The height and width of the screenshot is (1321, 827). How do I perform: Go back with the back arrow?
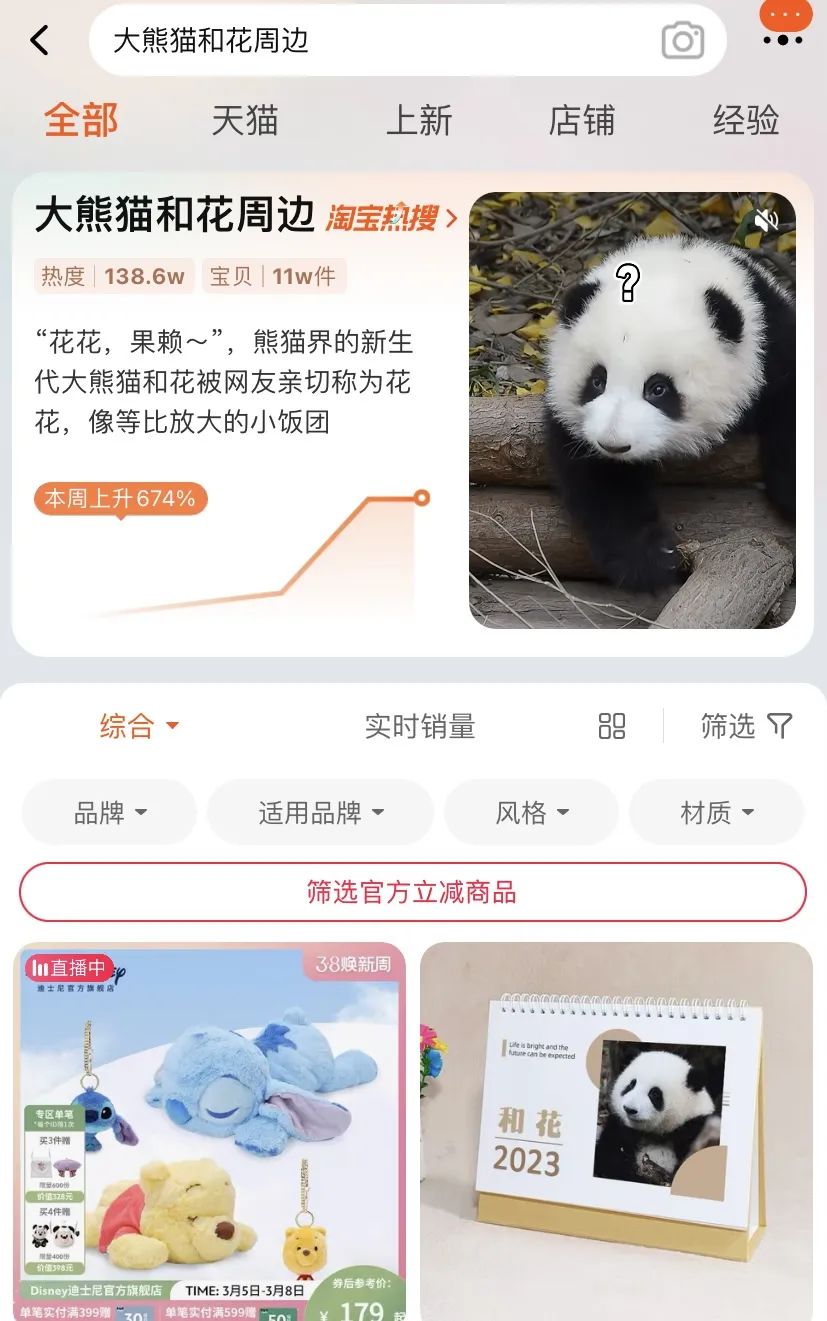point(39,41)
